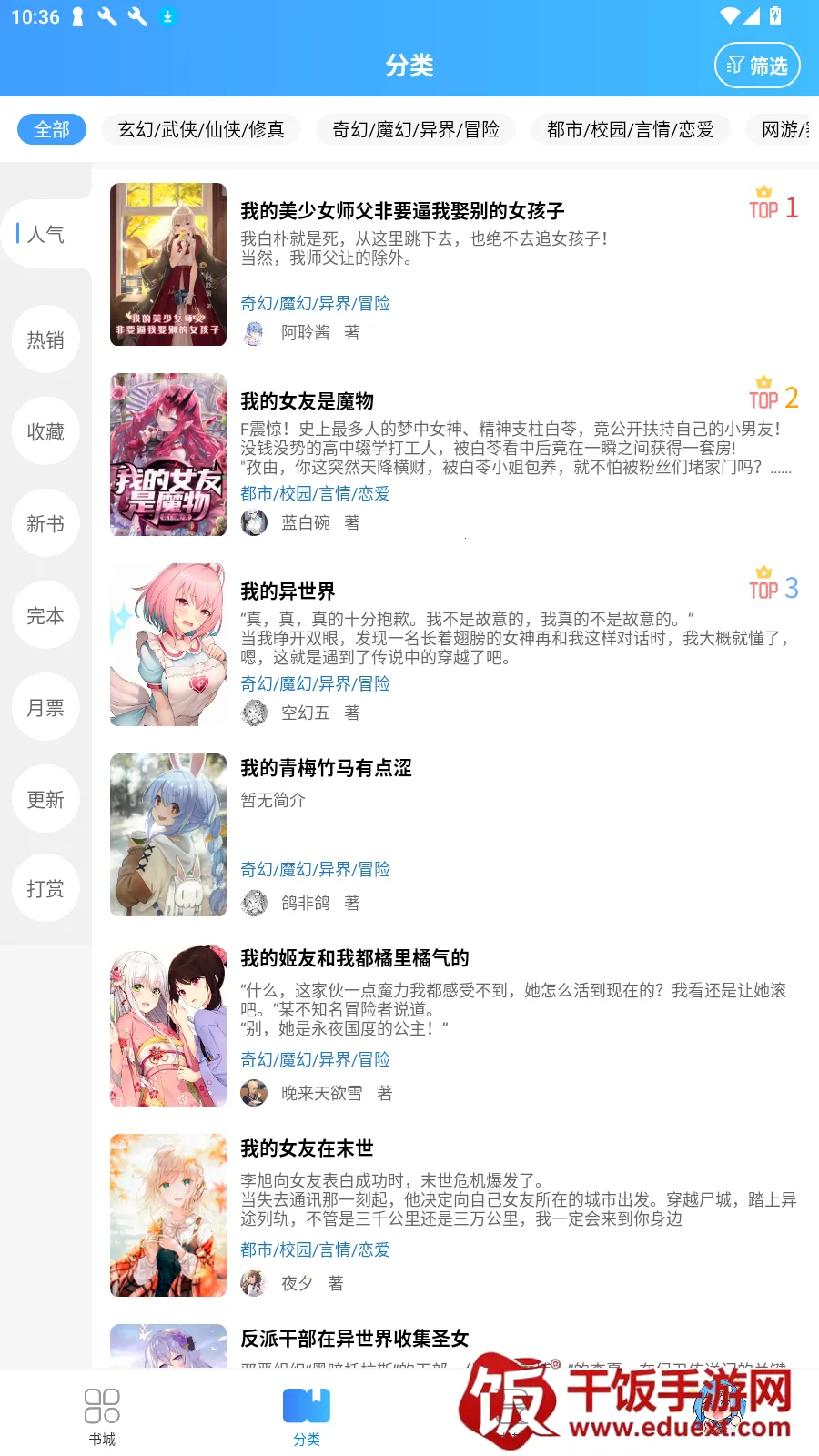Screen dimensions: 819x1456
Task: Go to the 书城 tab
Action: click(102, 1416)
